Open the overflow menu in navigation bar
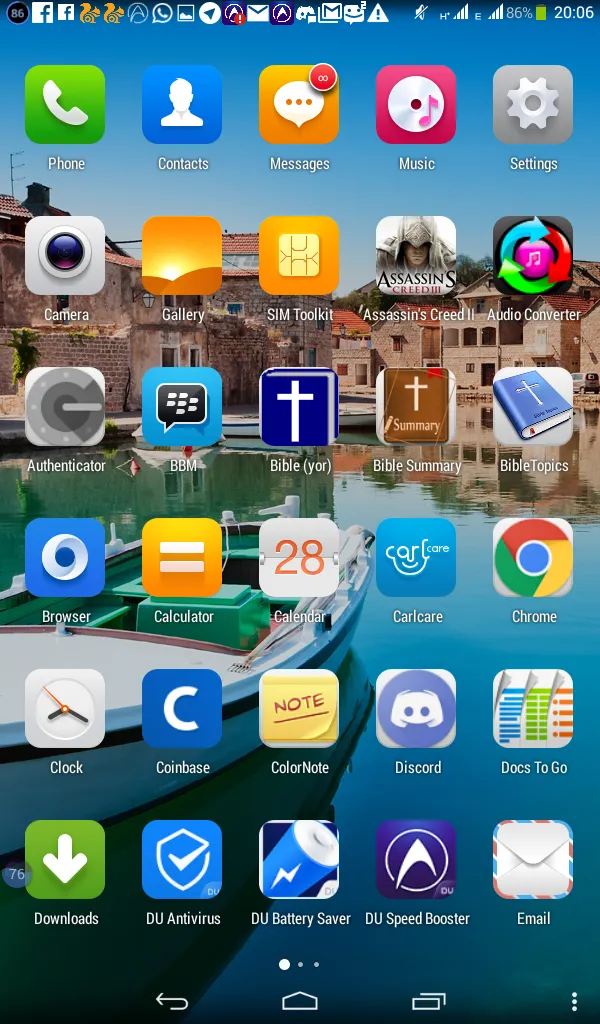 [574, 1000]
